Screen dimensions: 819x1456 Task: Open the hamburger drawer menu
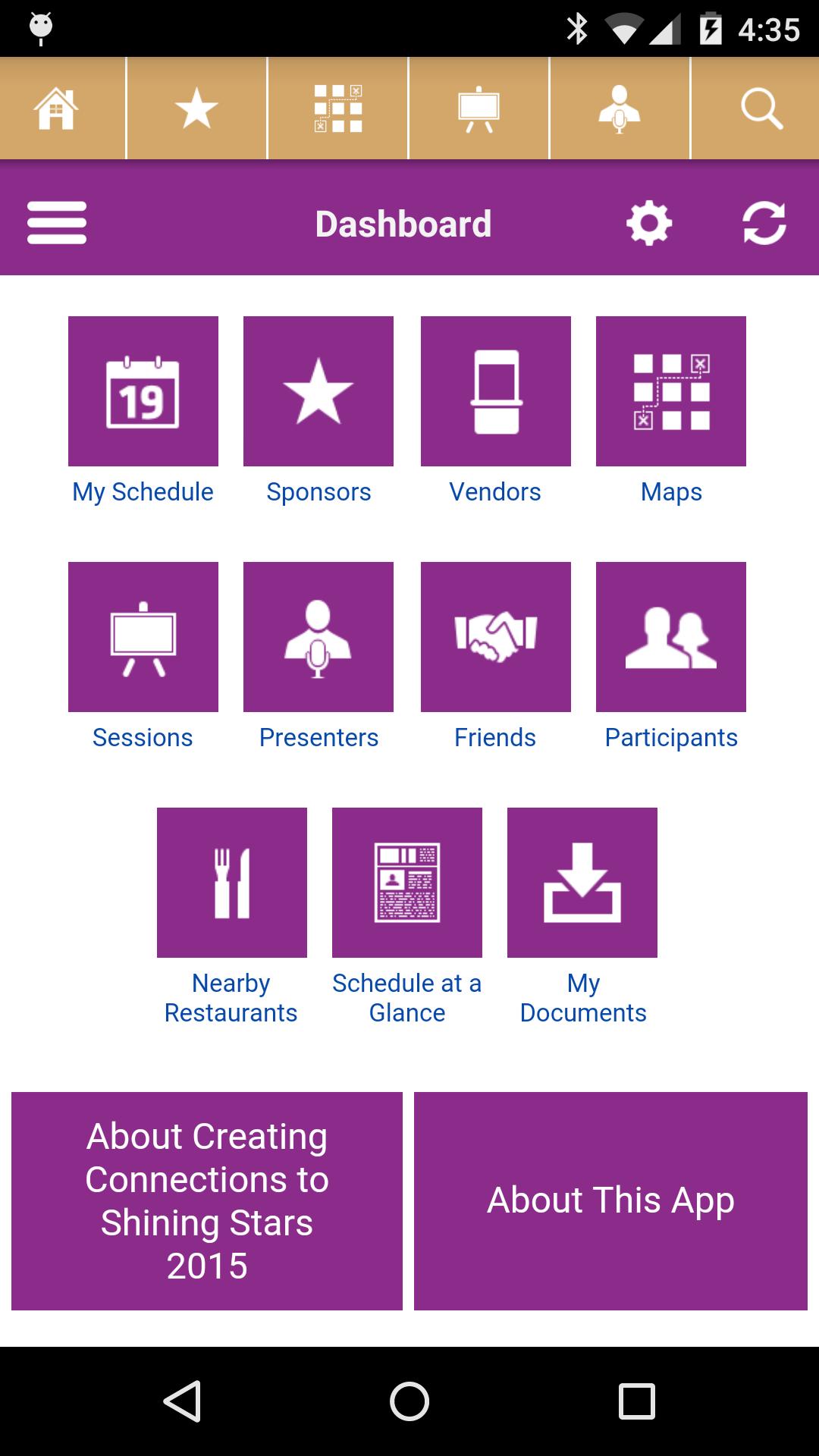click(57, 223)
